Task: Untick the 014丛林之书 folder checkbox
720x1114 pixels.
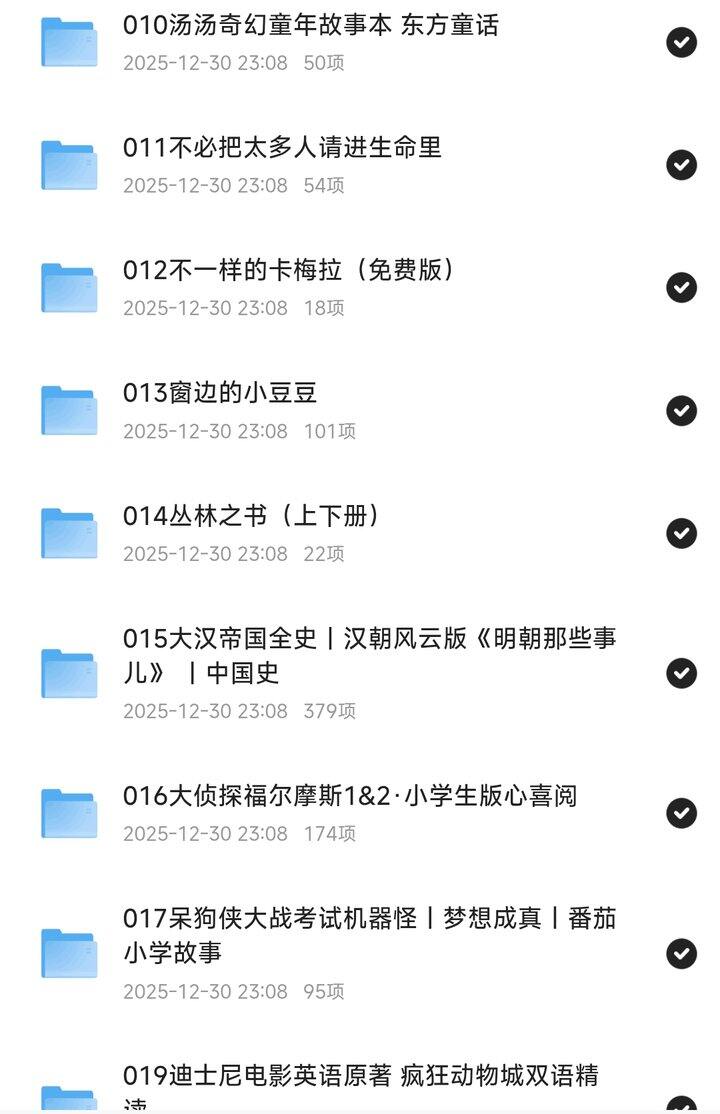Action: click(x=681, y=533)
